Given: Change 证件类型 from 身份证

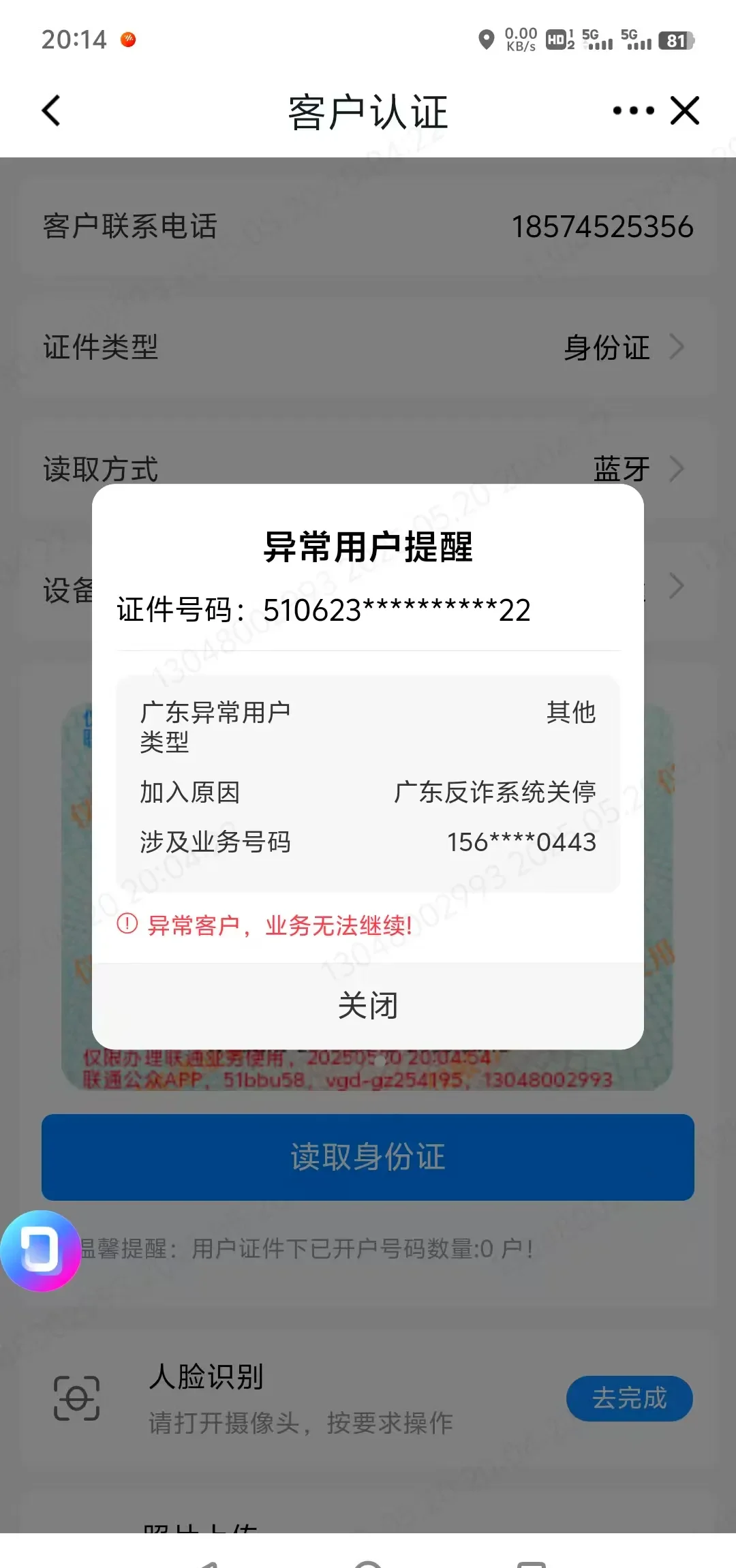Looking at the screenshot, I should (x=623, y=348).
